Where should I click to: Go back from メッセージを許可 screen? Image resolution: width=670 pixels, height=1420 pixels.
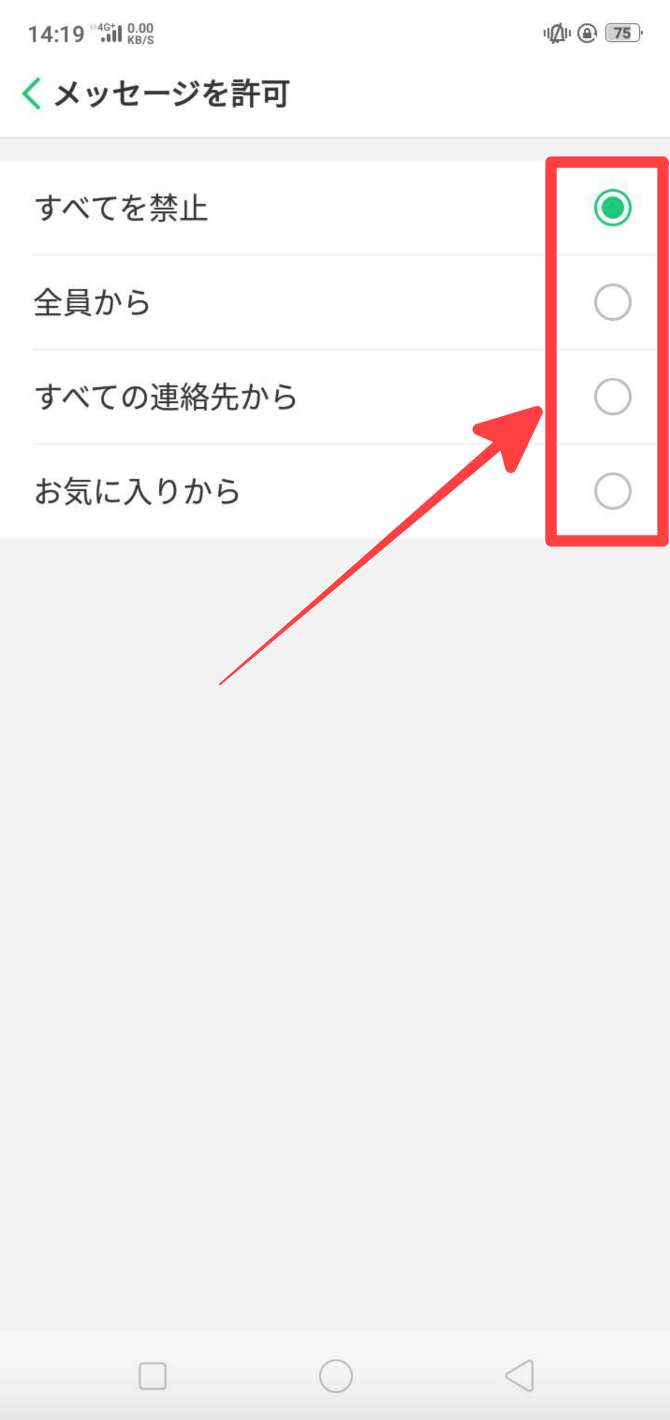point(32,94)
